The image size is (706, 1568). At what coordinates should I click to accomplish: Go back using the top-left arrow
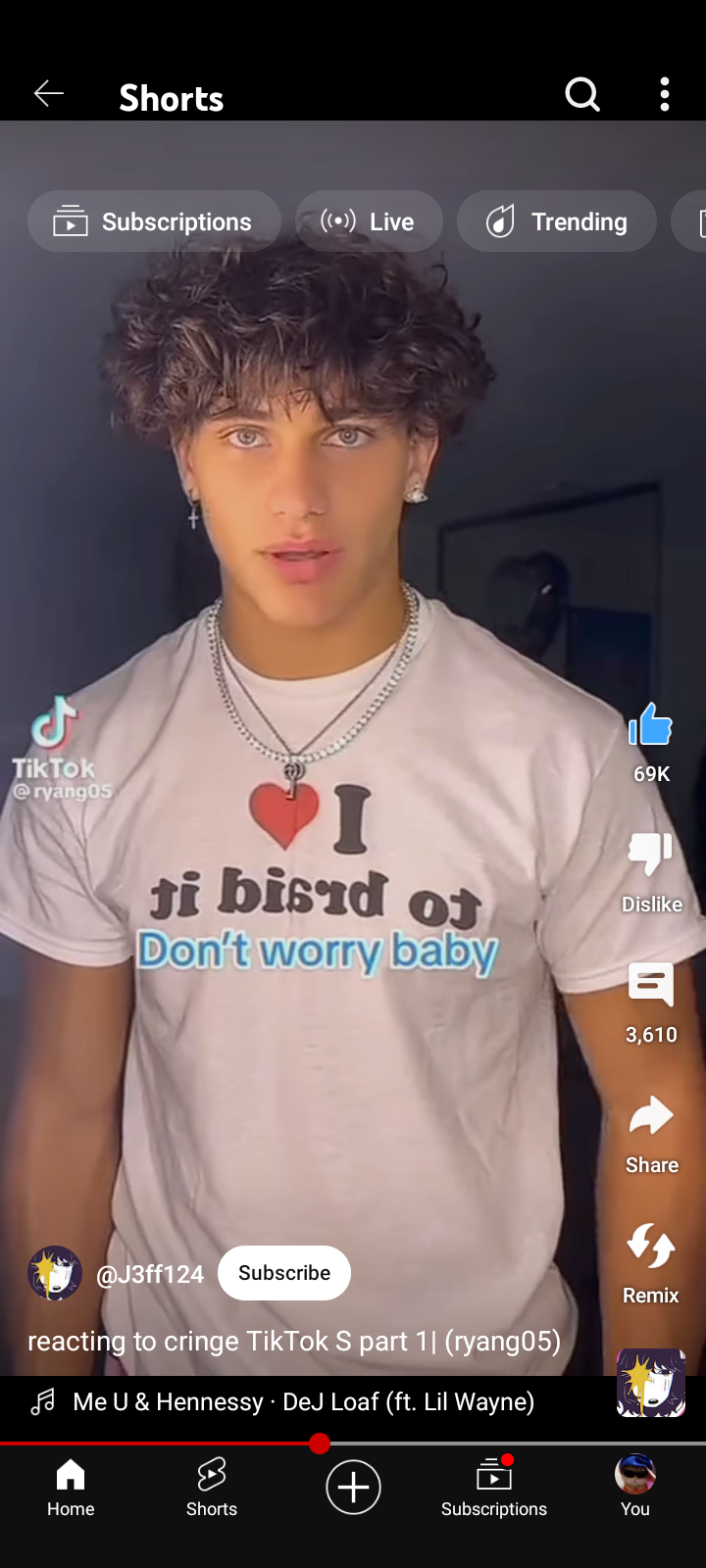(49, 94)
